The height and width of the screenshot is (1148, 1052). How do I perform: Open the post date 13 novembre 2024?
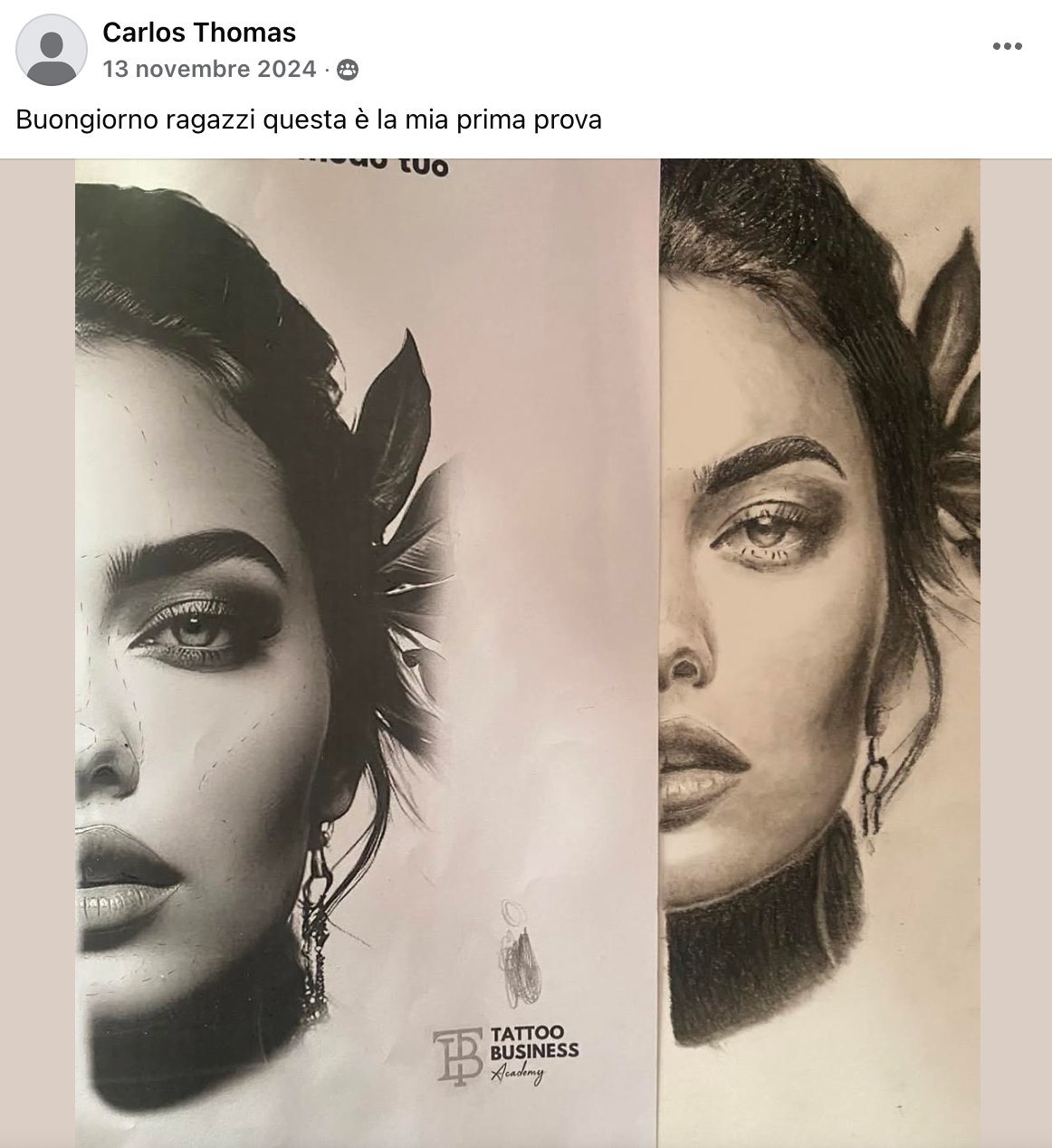pos(209,70)
